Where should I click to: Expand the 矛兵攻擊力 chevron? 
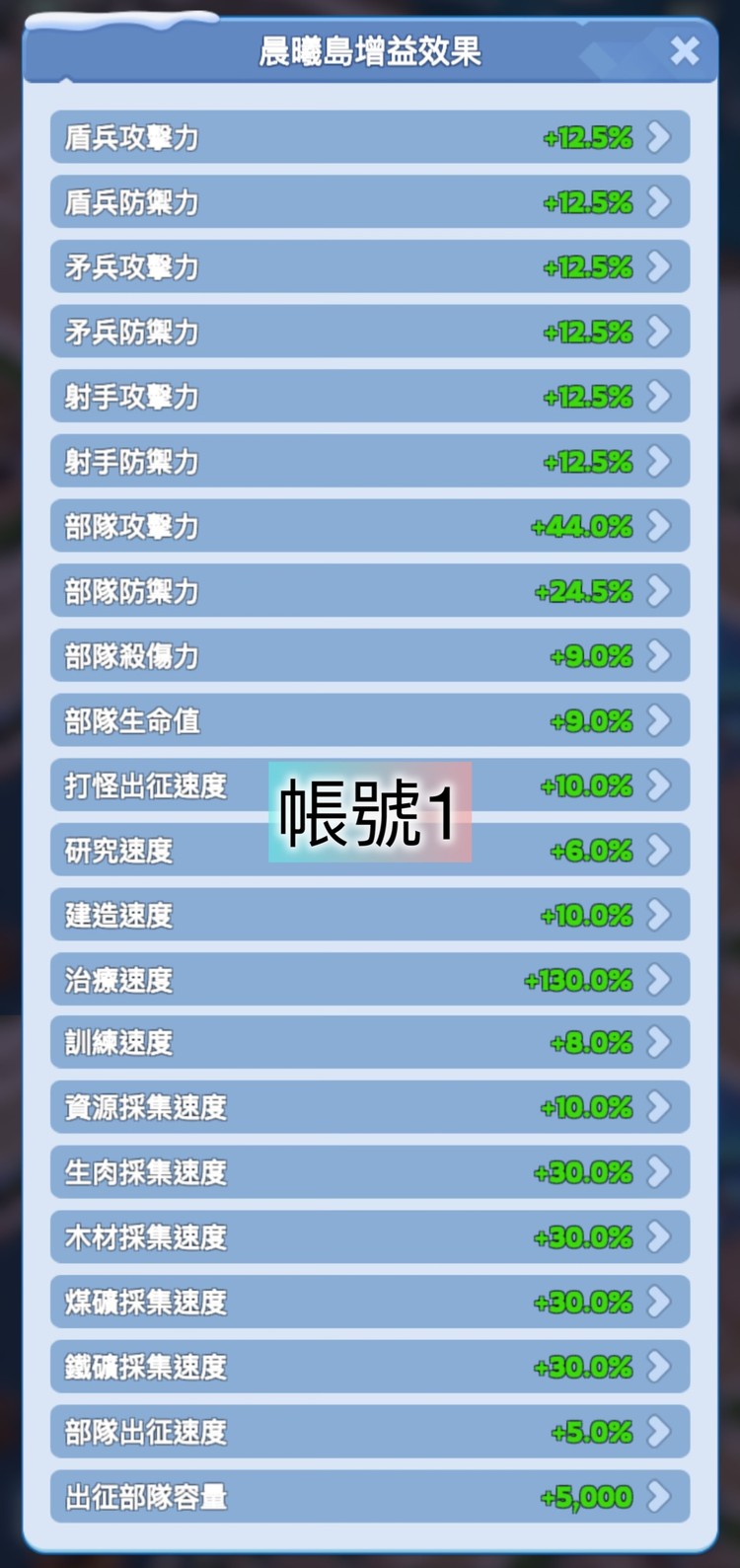click(x=659, y=267)
